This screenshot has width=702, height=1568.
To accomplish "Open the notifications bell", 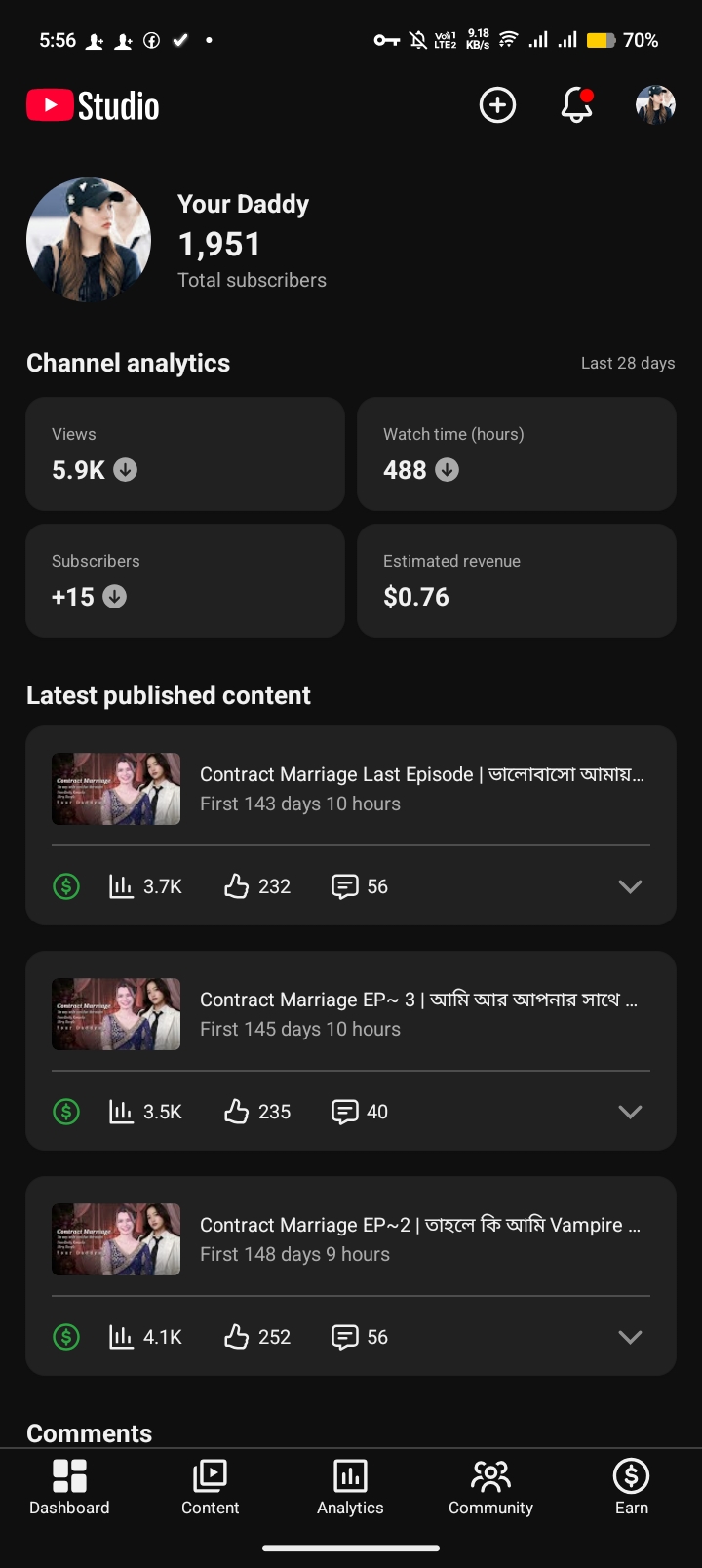I will (576, 105).
